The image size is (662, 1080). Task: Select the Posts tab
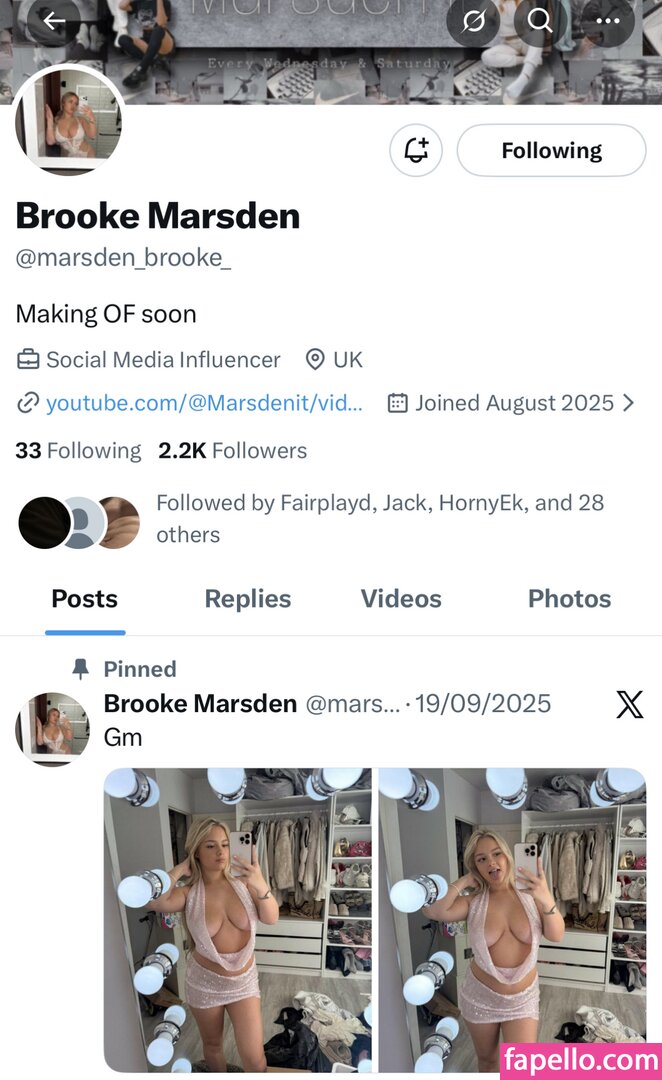85,599
